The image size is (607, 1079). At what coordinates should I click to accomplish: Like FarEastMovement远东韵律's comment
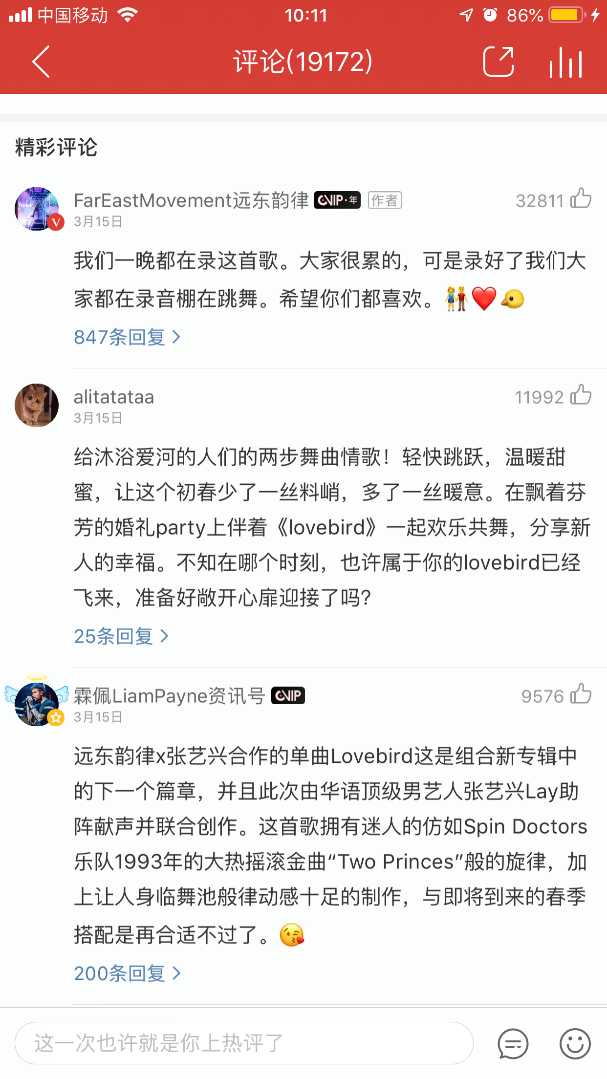click(x=580, y=200)
